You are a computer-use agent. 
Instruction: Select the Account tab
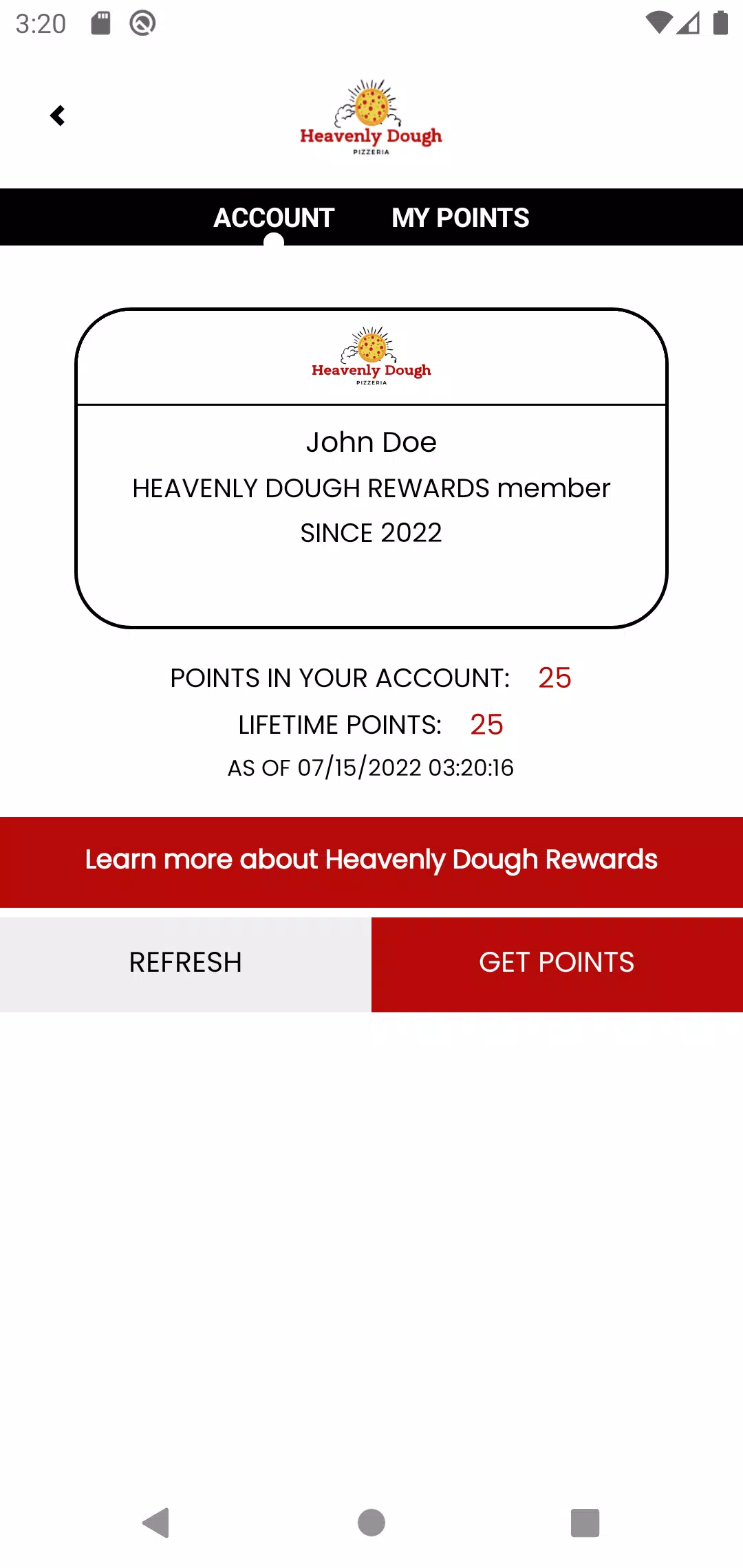[274, 218]
